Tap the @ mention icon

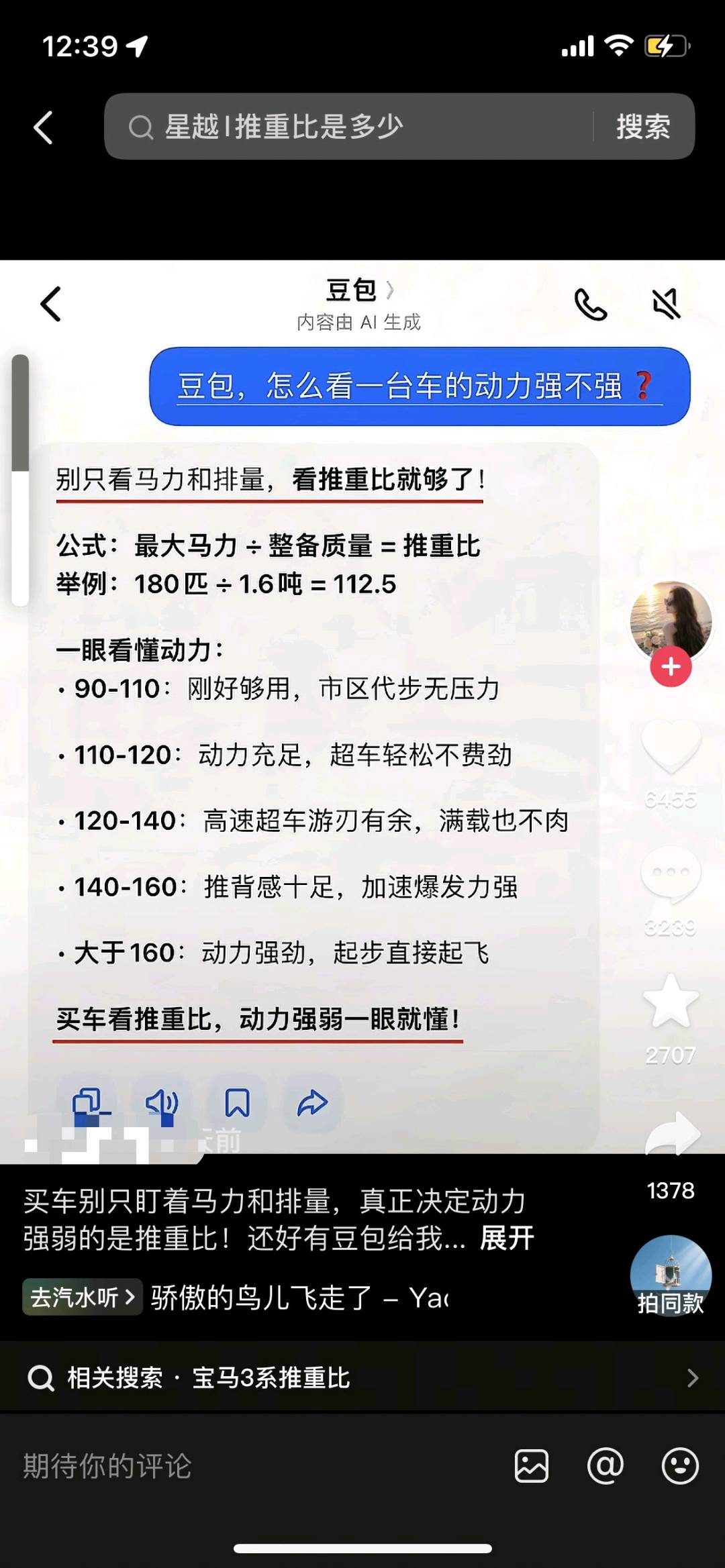605,1467
